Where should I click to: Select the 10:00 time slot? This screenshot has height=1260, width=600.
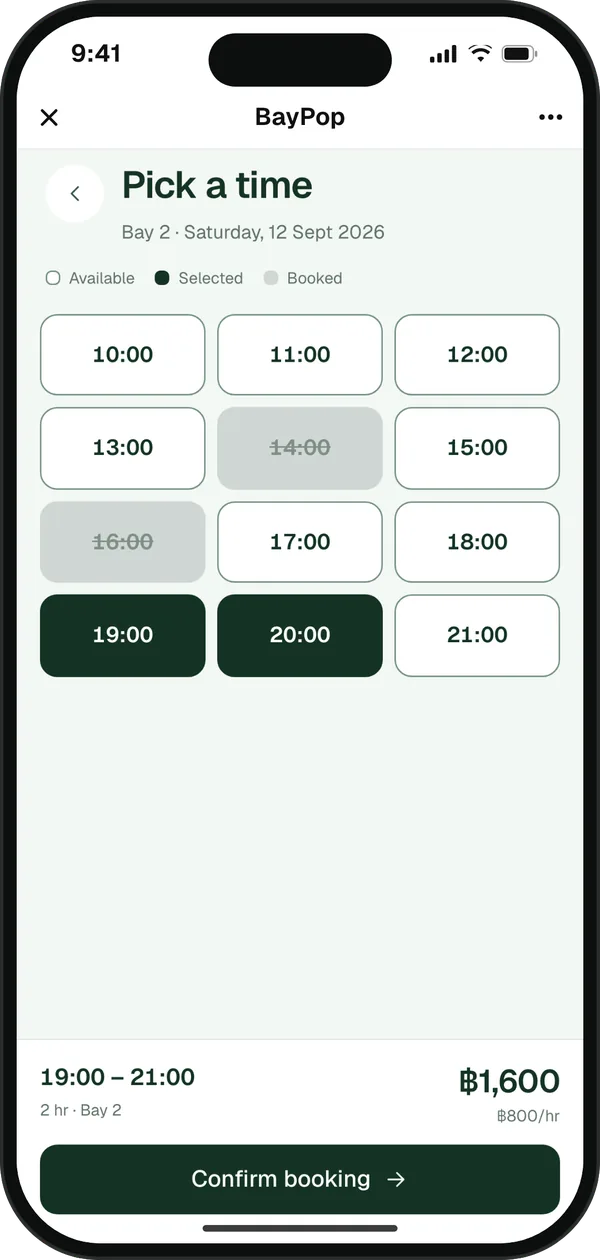(123, 355)
